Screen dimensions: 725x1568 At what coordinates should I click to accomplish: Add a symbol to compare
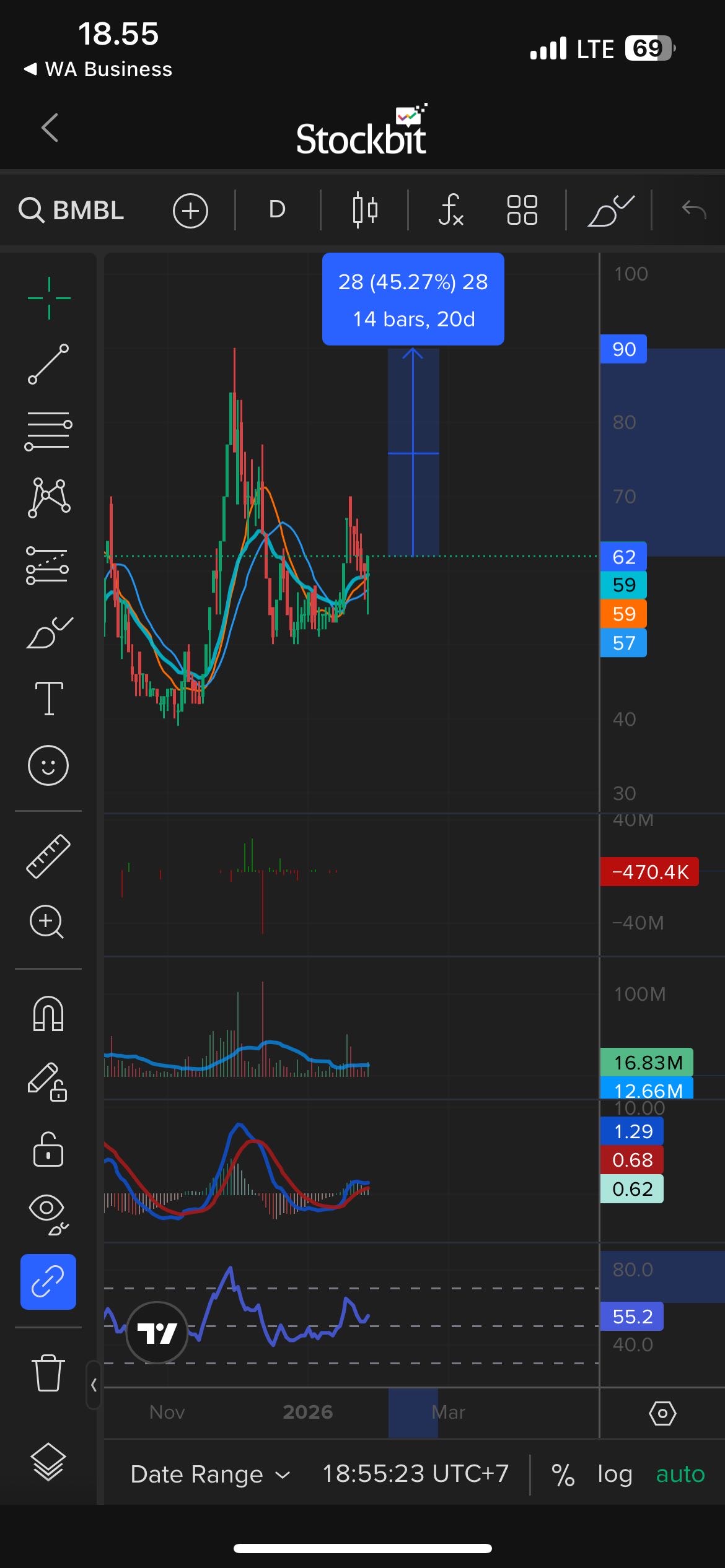pos(190,211)
